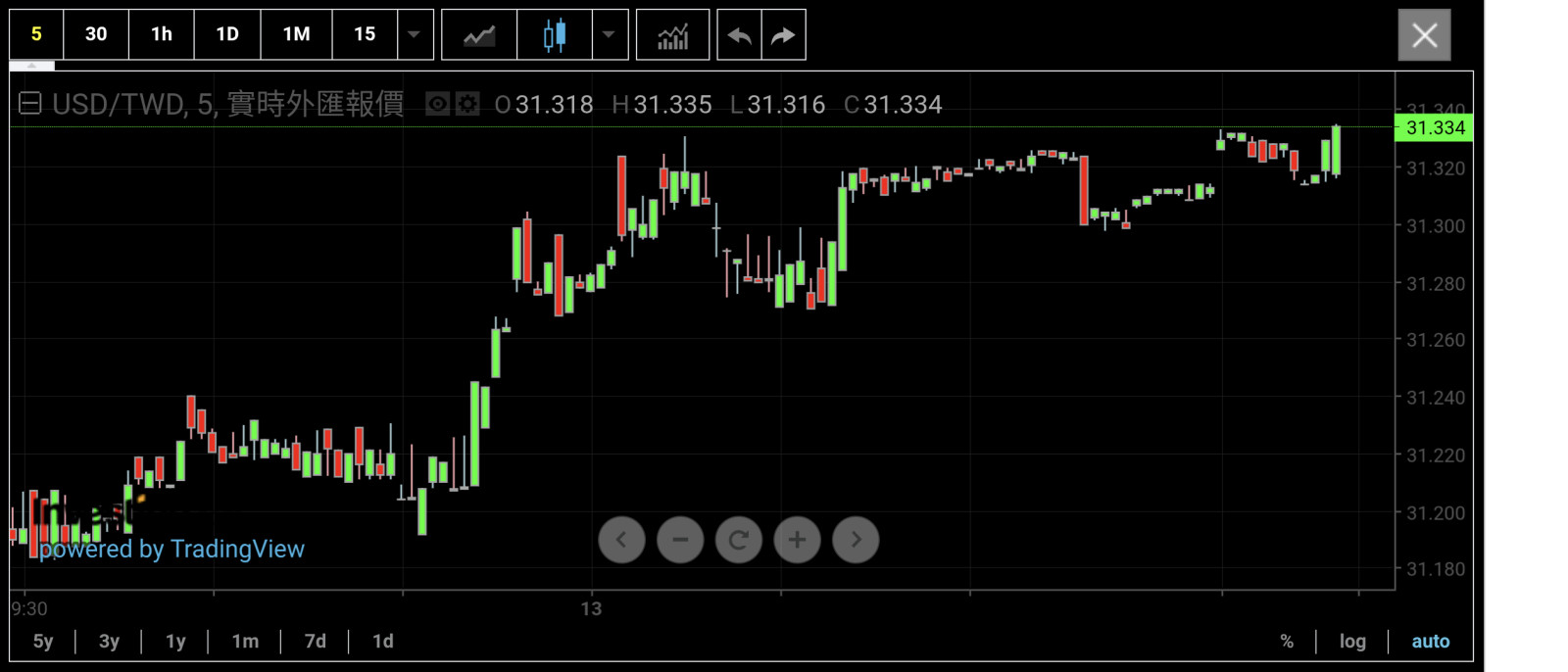Zoom out with the minus button
The image size is (1568, 672).
(680, 540)
